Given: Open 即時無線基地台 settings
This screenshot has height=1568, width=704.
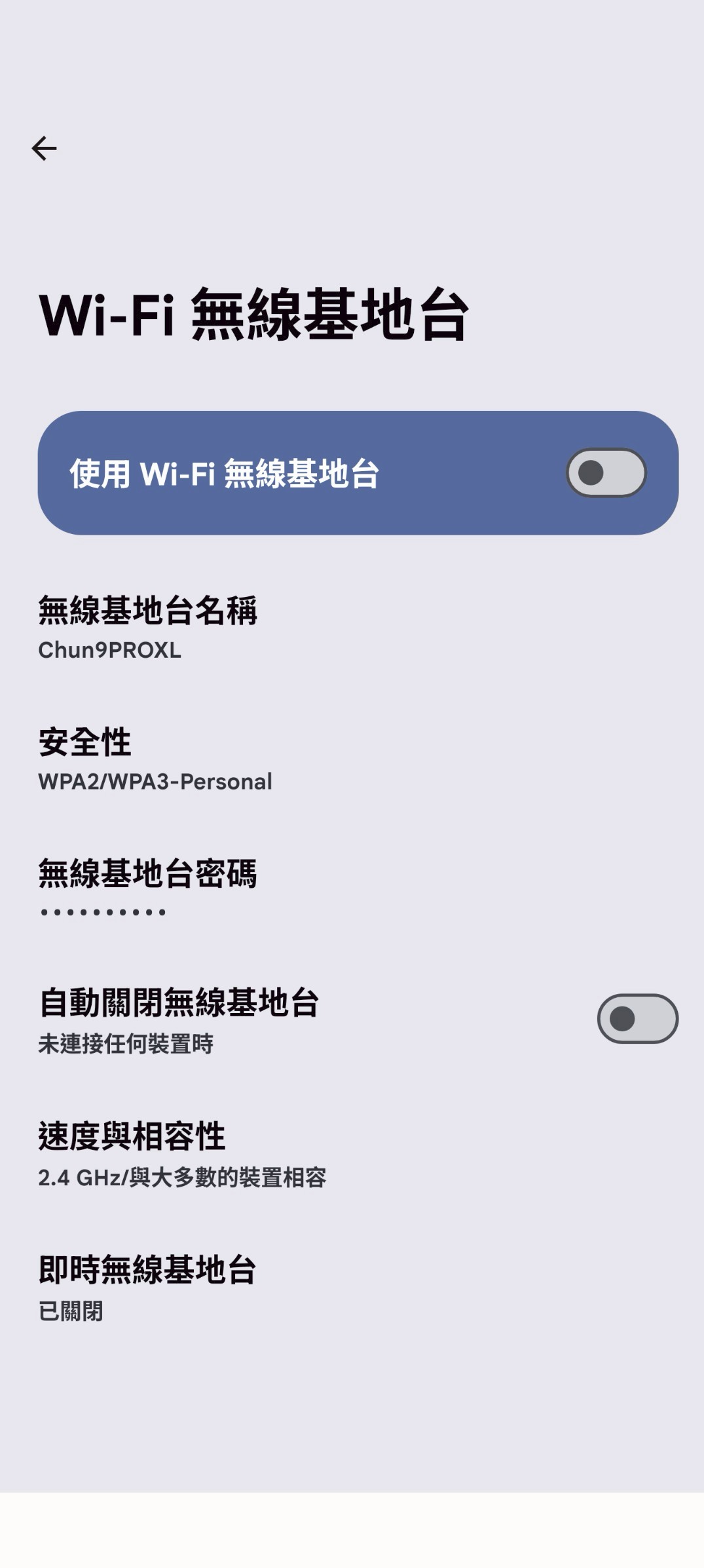Looking at the screenshot, I should [147, 1286].
